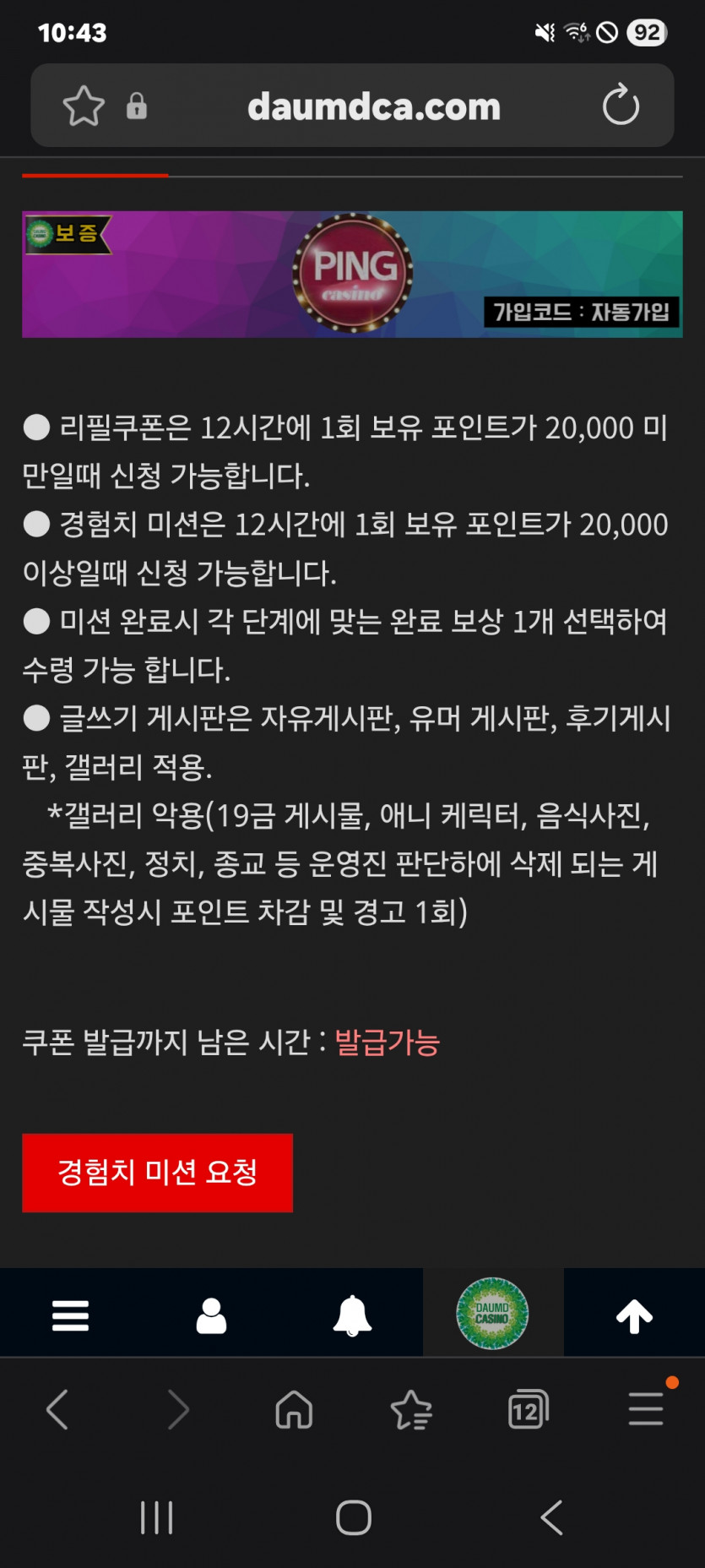Tap the 발급가능 coupon link
This screenshot has width=705, height=1568.
point(387,1043)
